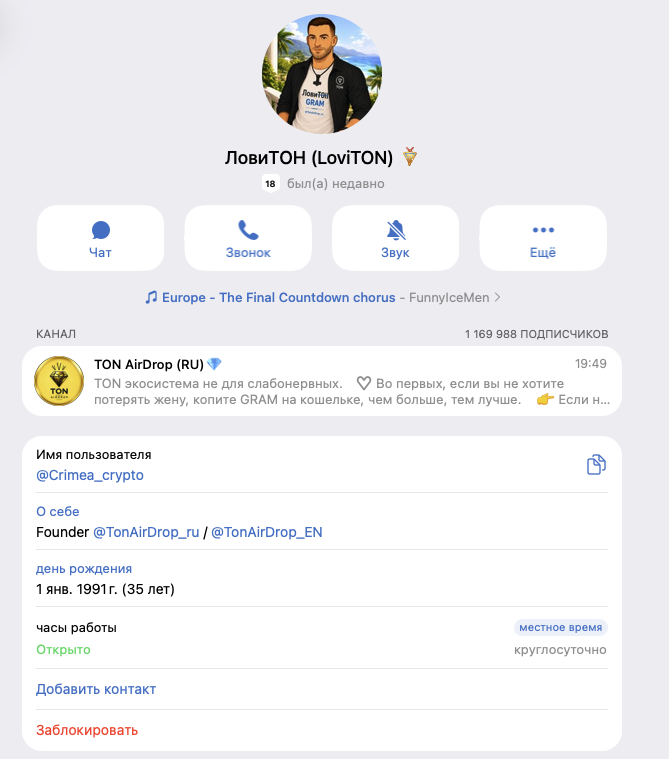Open chat with ЛовиТОН via Чат button

click(x=101, y=238)
